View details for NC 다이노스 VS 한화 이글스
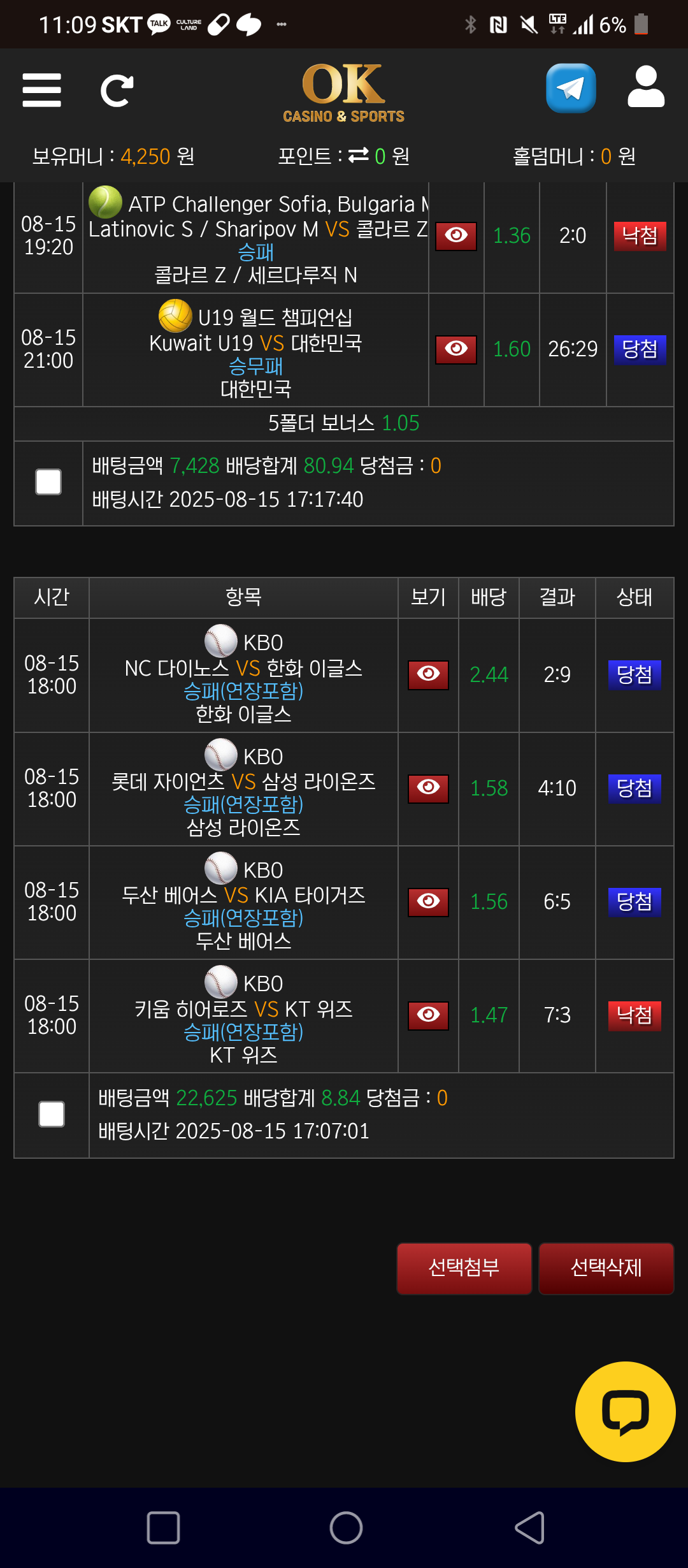The image size is (688, 1568). 428,674
